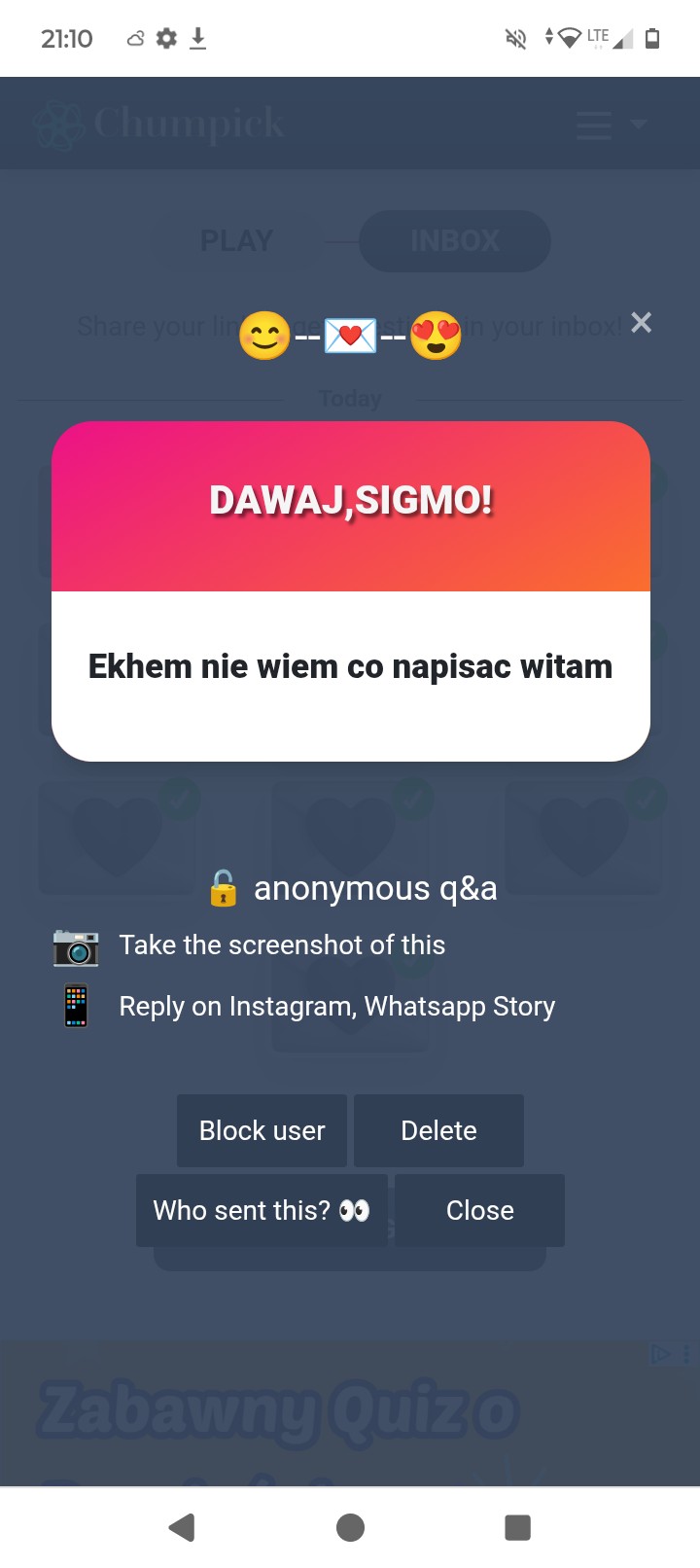The height and width of the screenshot is (1568, 700).
Task: Go to the home screen
Action: [350, 1527]
